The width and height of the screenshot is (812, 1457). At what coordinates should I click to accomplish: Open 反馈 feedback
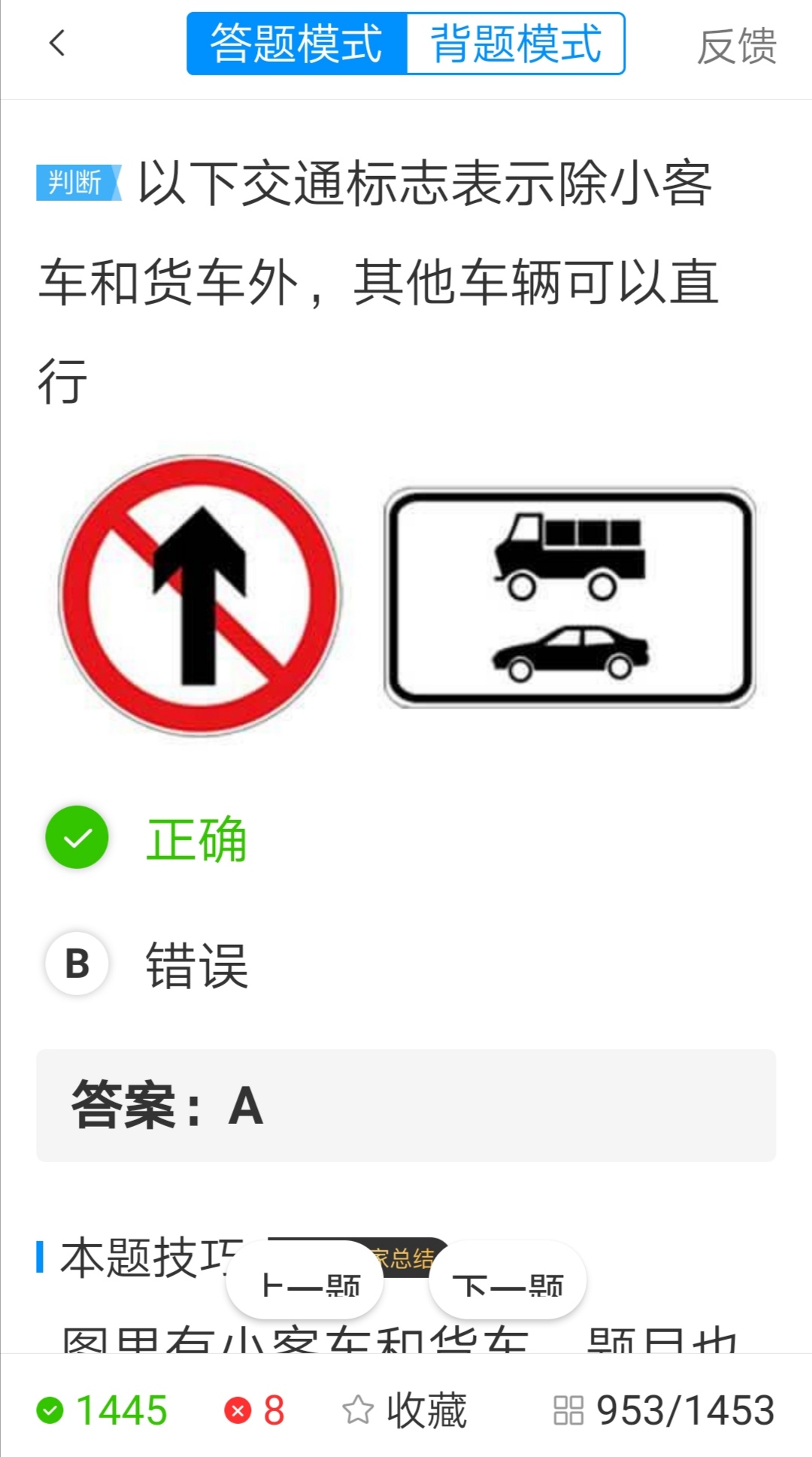click(736, 47)
